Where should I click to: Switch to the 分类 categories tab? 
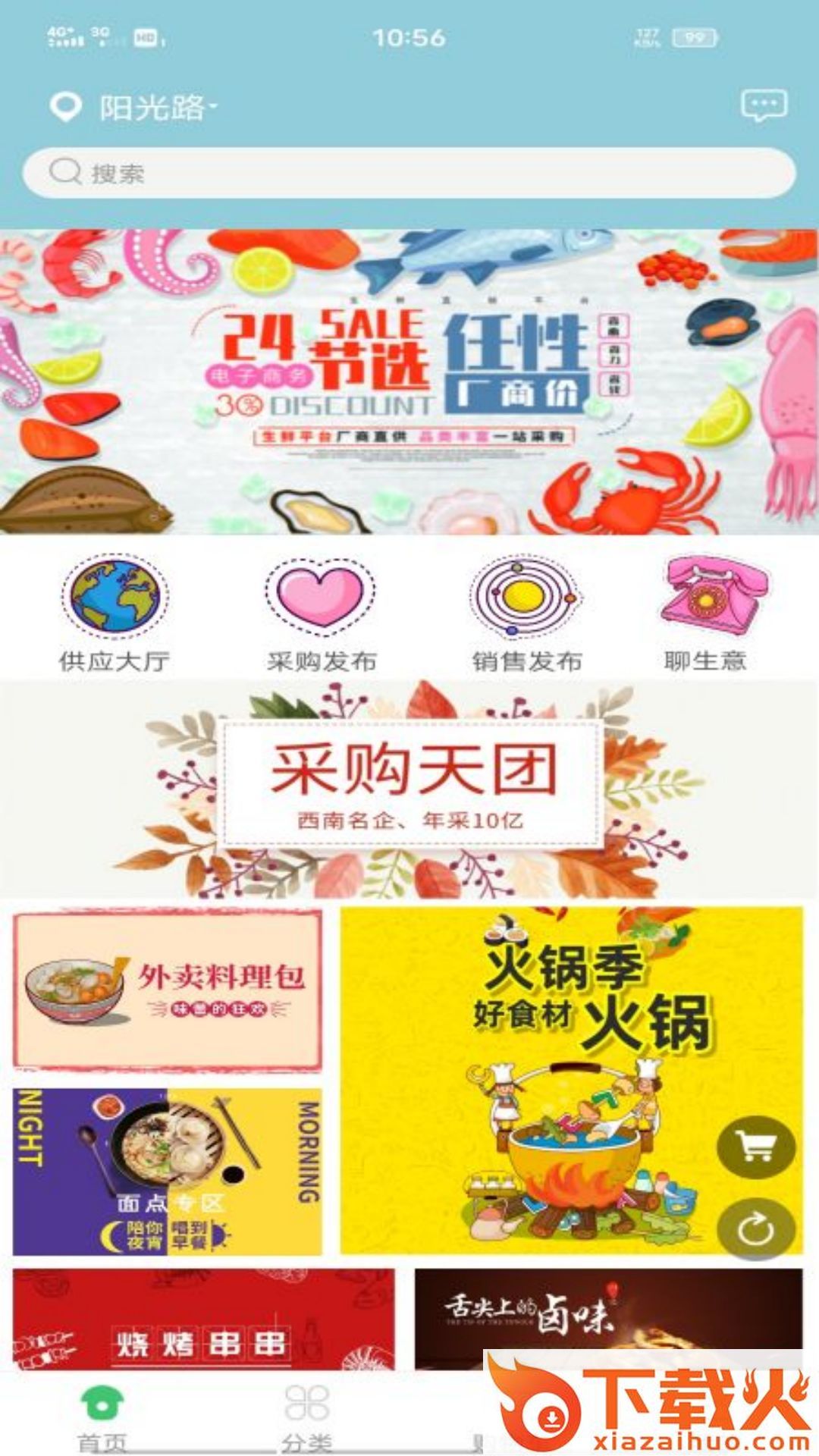pyautogui.click(x=307, y=1417)
